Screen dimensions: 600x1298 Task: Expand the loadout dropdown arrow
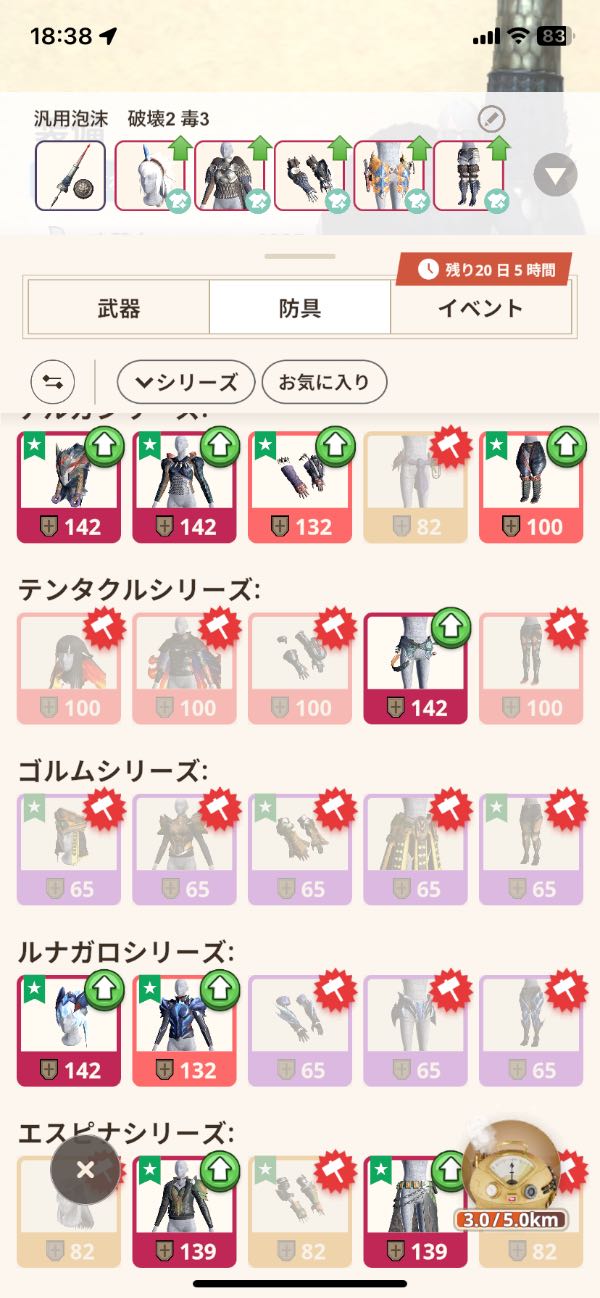(555, 176)
